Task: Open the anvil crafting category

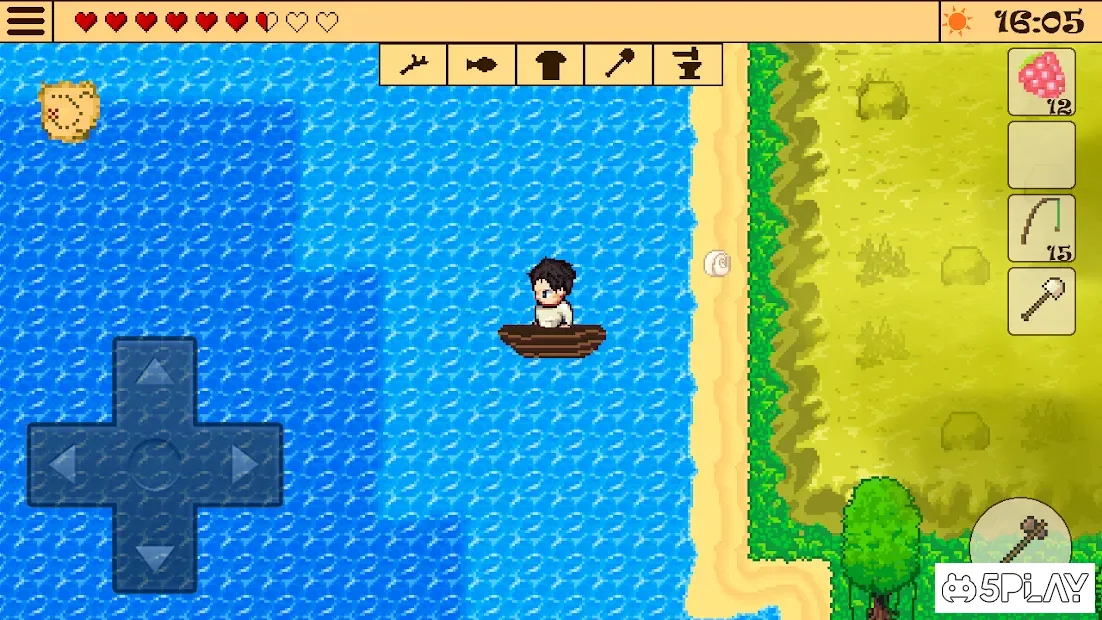Action: pos(687,65)
